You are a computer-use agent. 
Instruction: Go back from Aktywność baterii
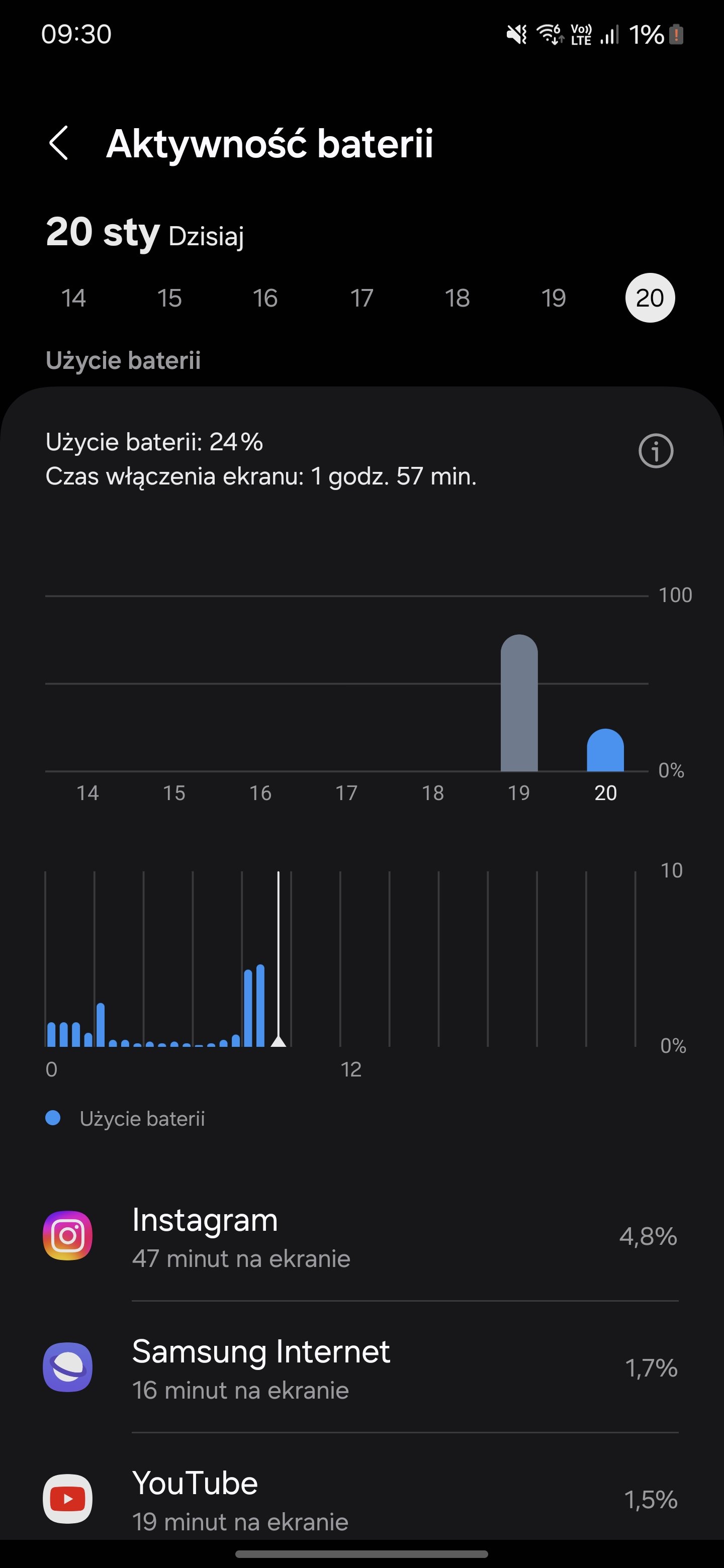58,144
